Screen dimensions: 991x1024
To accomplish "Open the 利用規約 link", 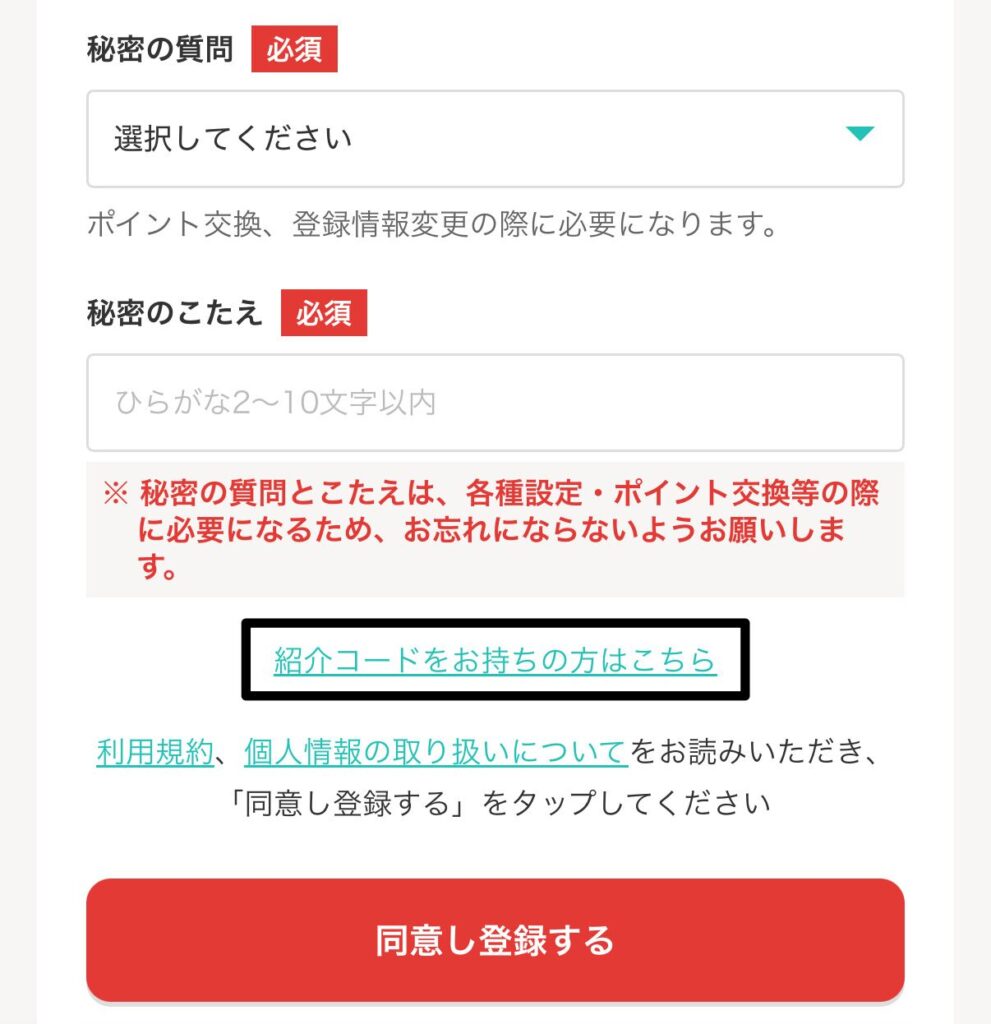I will coord(155,752).
